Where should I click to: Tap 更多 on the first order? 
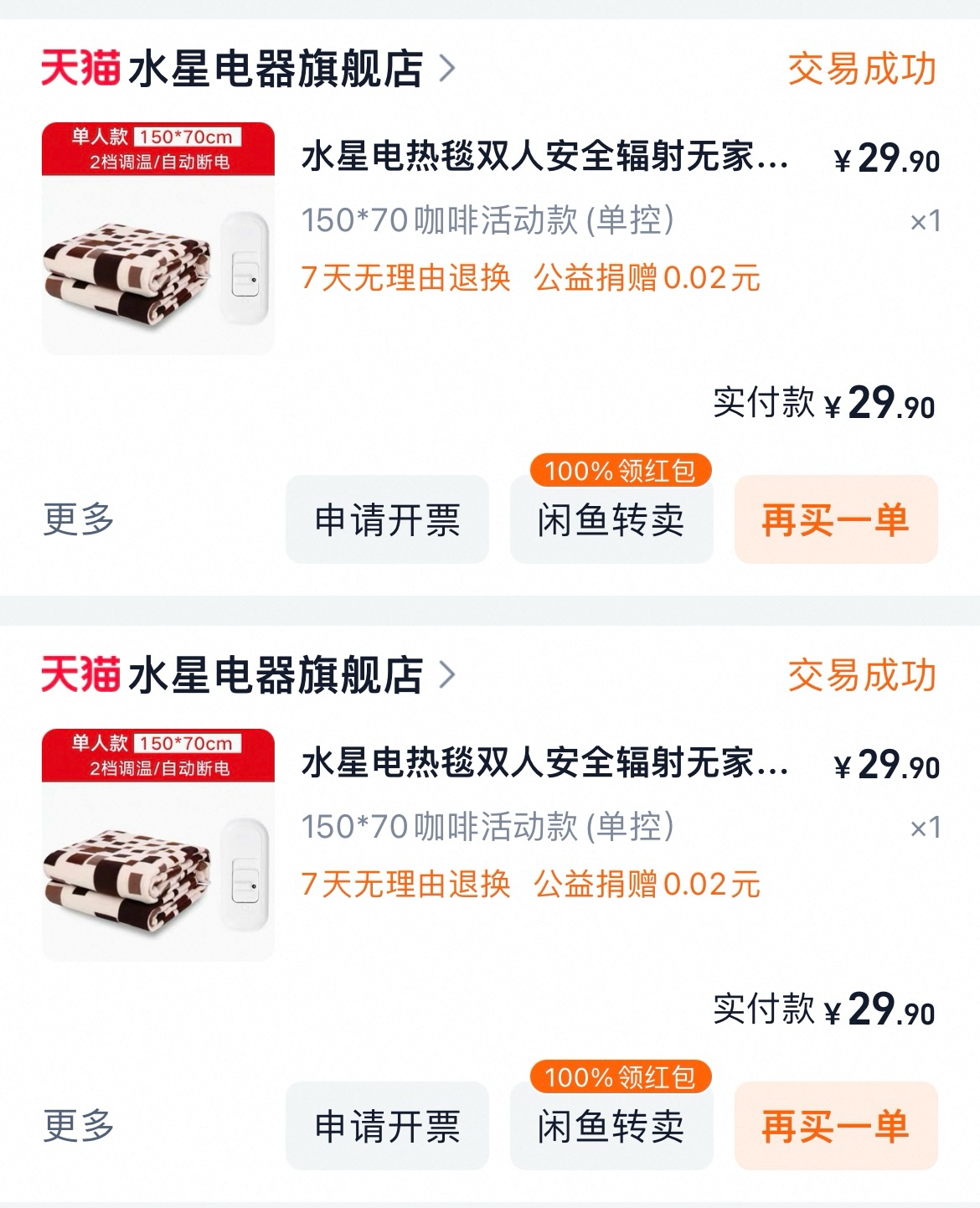point(79,519)
